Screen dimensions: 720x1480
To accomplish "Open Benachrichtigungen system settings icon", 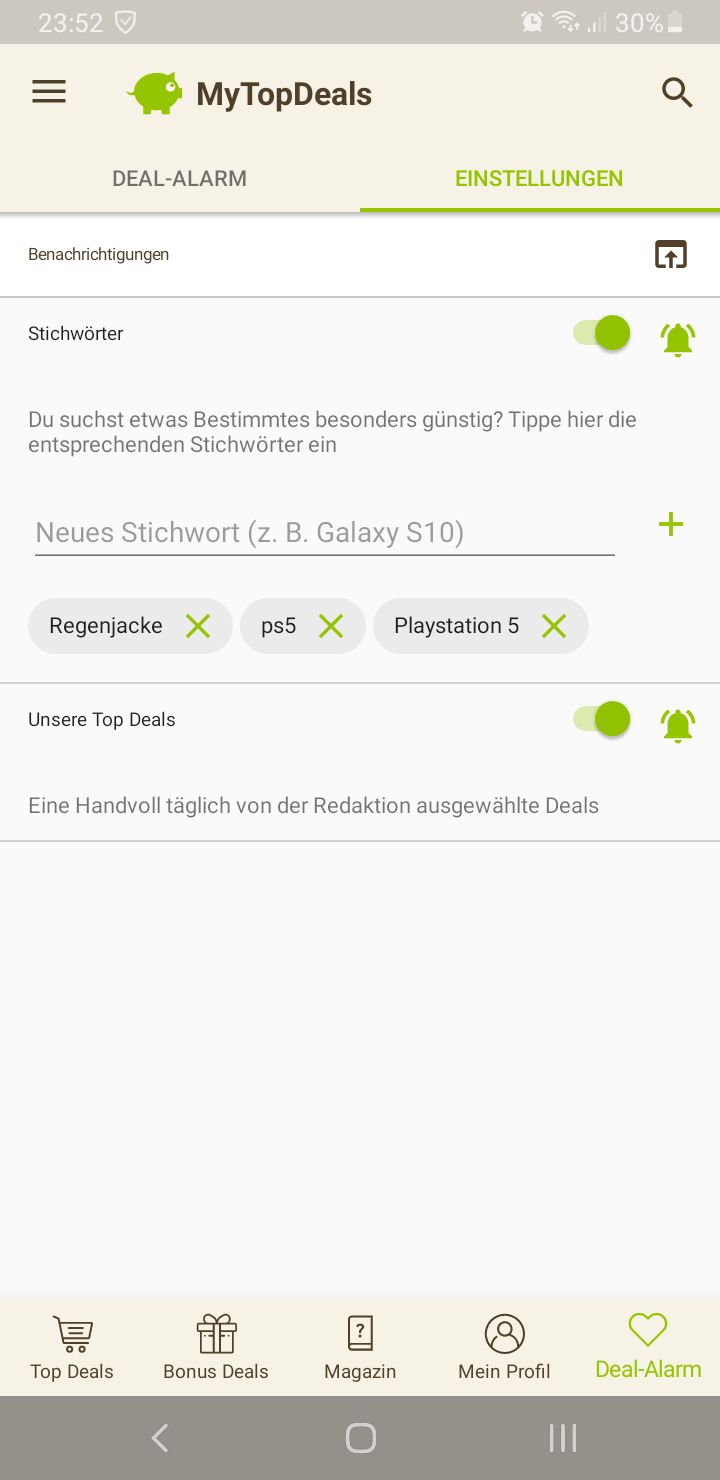I will point(671,254).
